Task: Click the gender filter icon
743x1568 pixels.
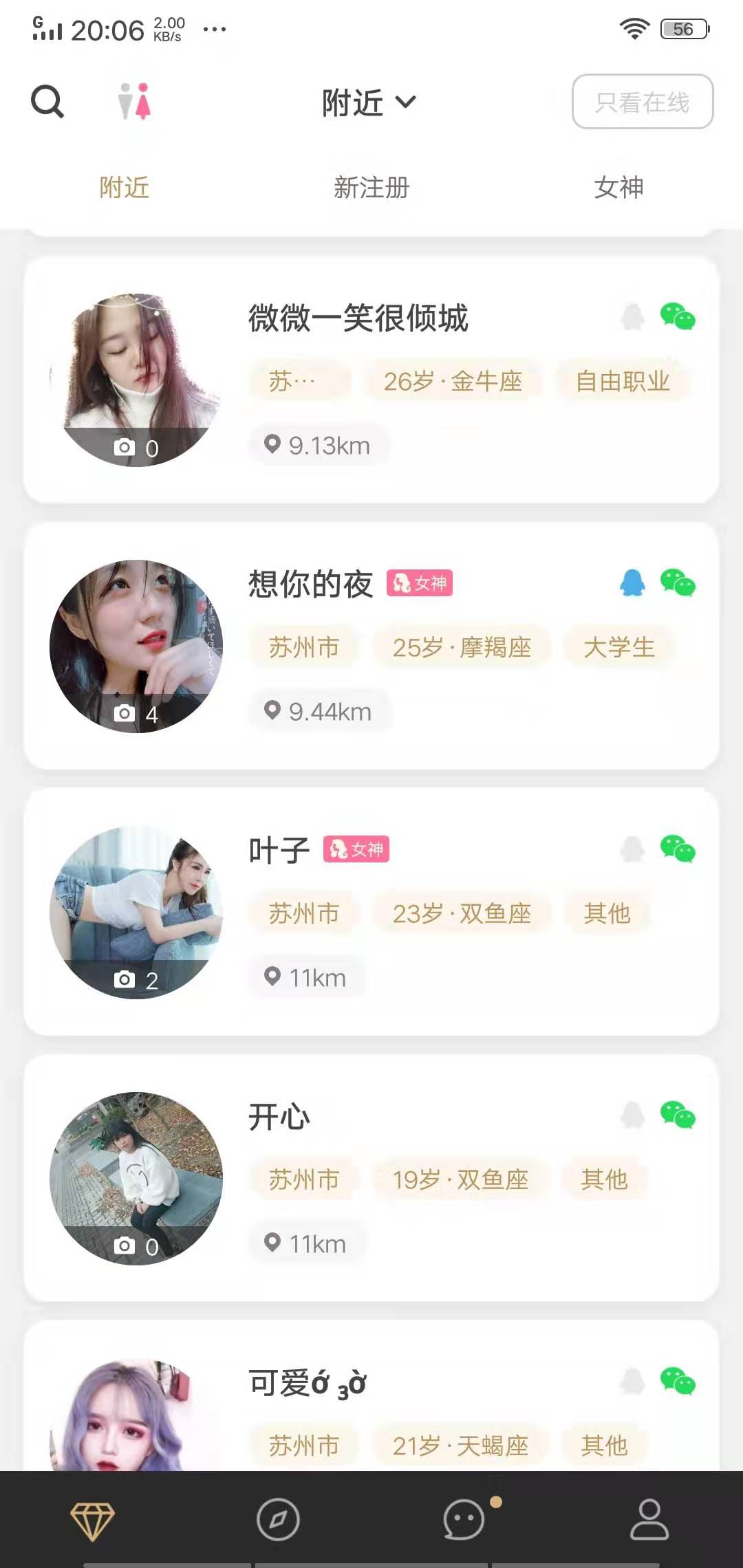Action: click(133, 102)
